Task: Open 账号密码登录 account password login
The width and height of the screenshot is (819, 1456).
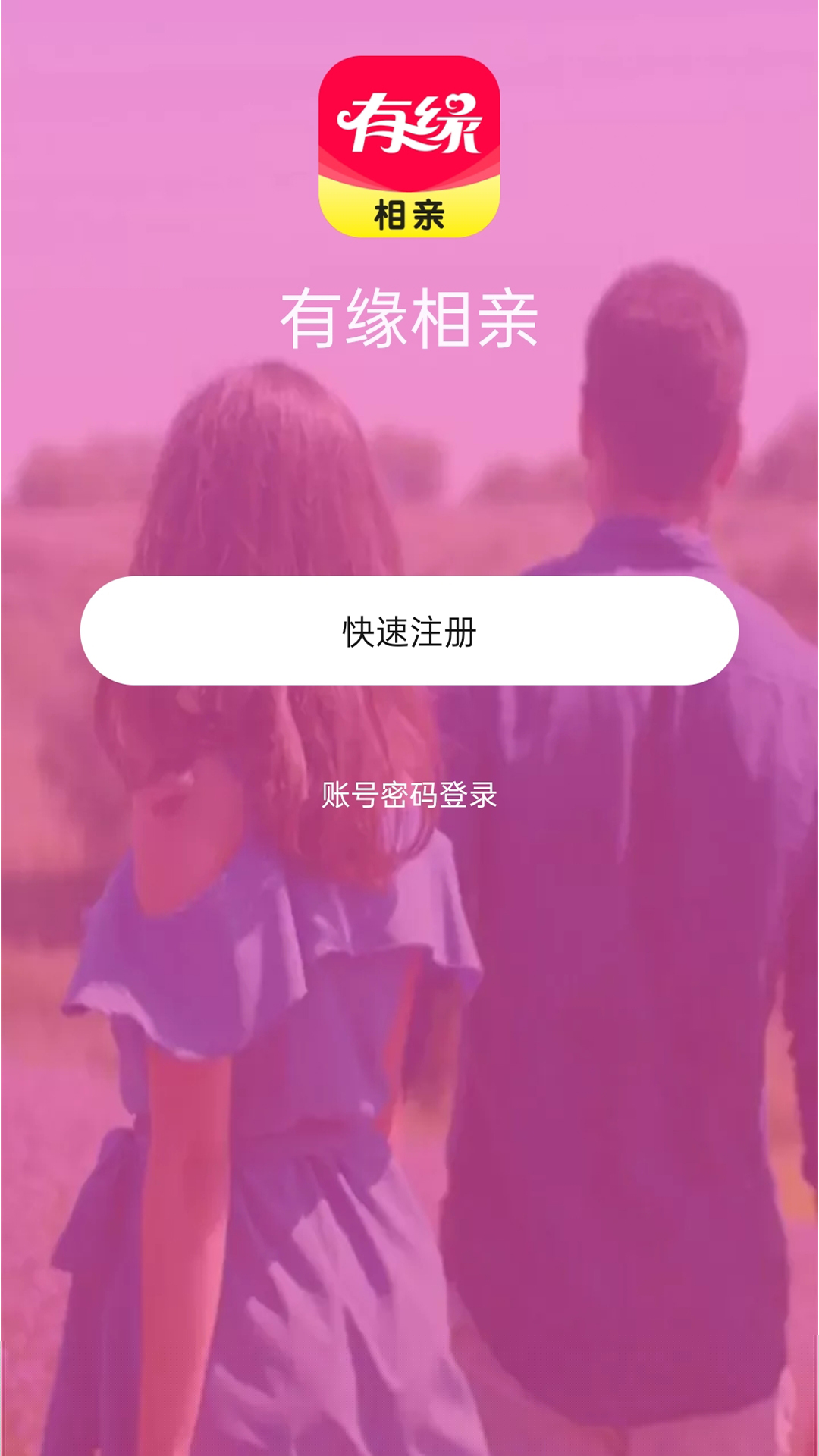Action: pyautogui.click(x=409, y=795)
